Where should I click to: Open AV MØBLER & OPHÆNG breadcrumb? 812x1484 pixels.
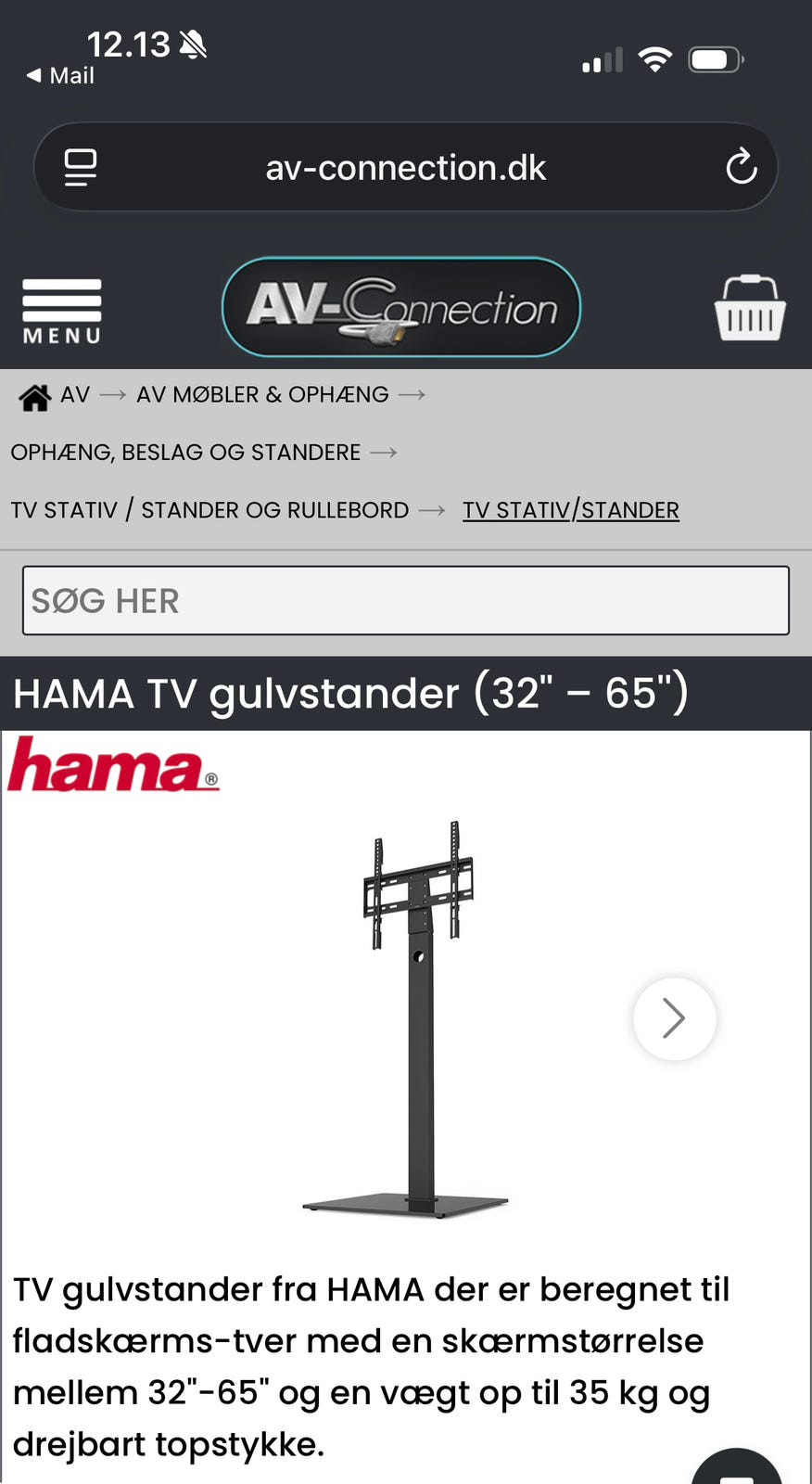[262, 394]
